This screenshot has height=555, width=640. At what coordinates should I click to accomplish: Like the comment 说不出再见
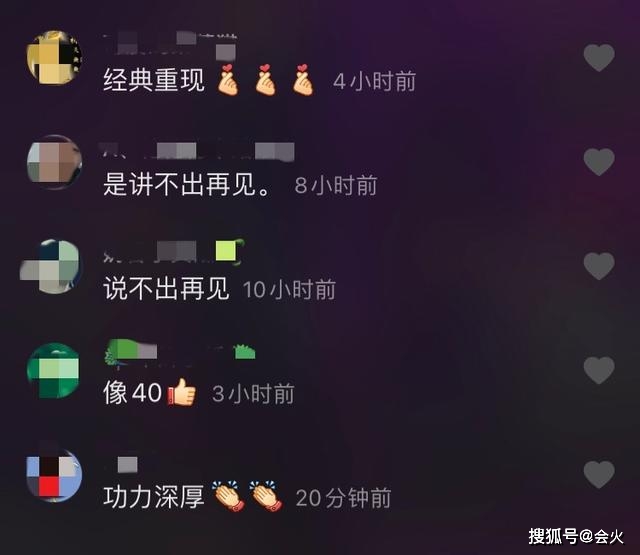click(599, 266)
